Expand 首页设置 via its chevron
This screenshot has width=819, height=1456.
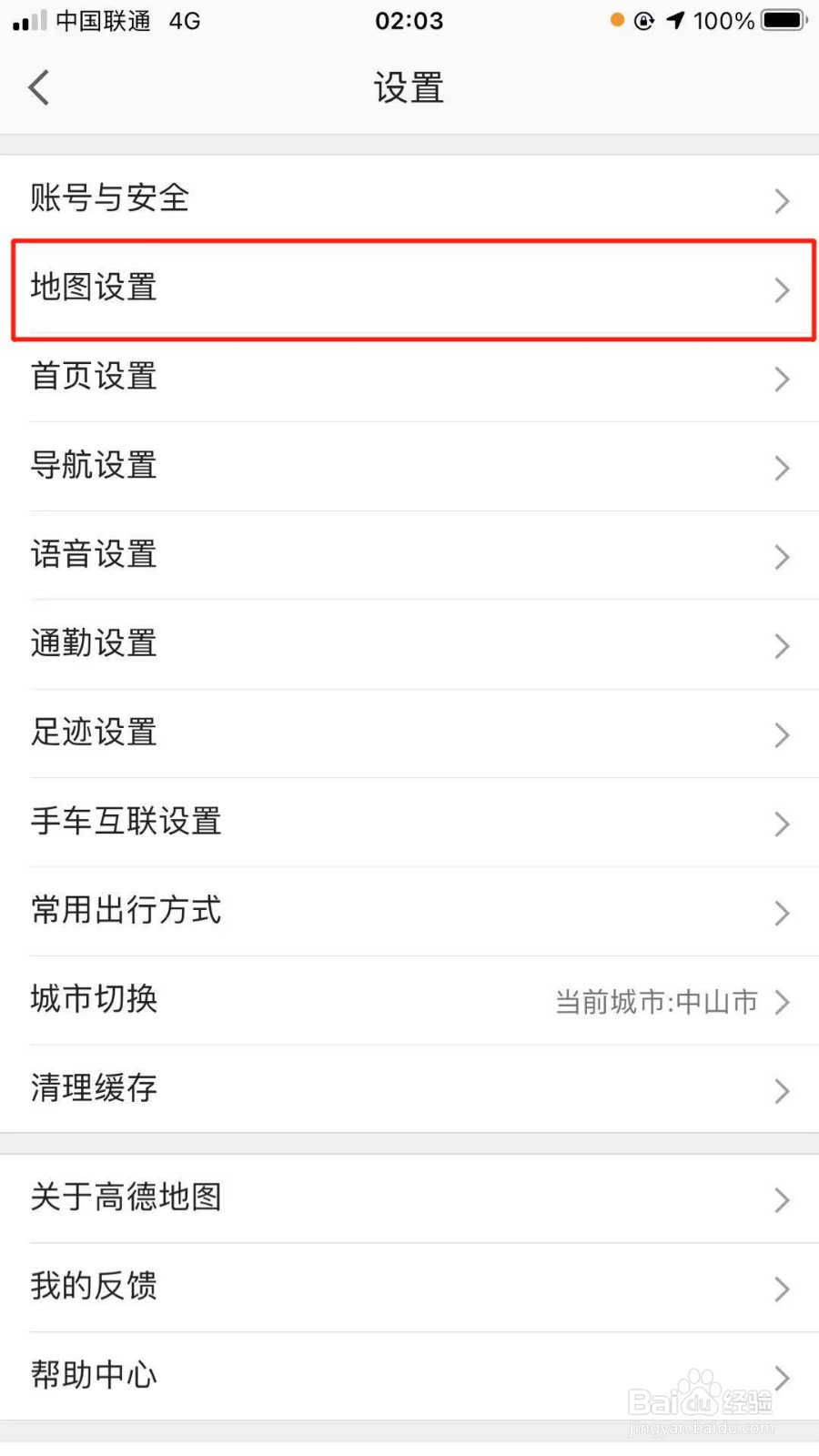click(x=781, y=379)
